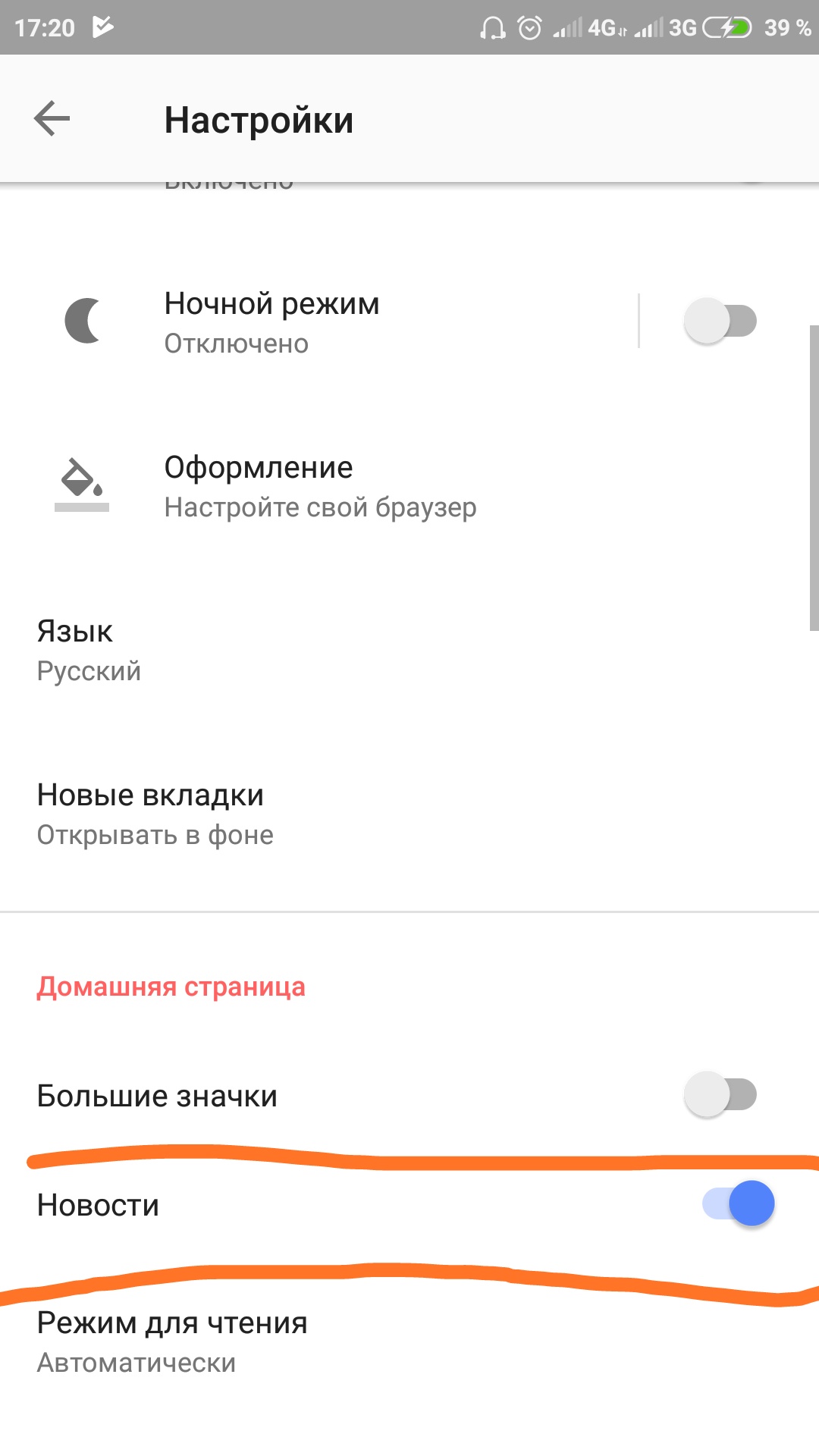Open the Новые вкладки option
The image size is (819, 1456).
[x=409, y=814]
